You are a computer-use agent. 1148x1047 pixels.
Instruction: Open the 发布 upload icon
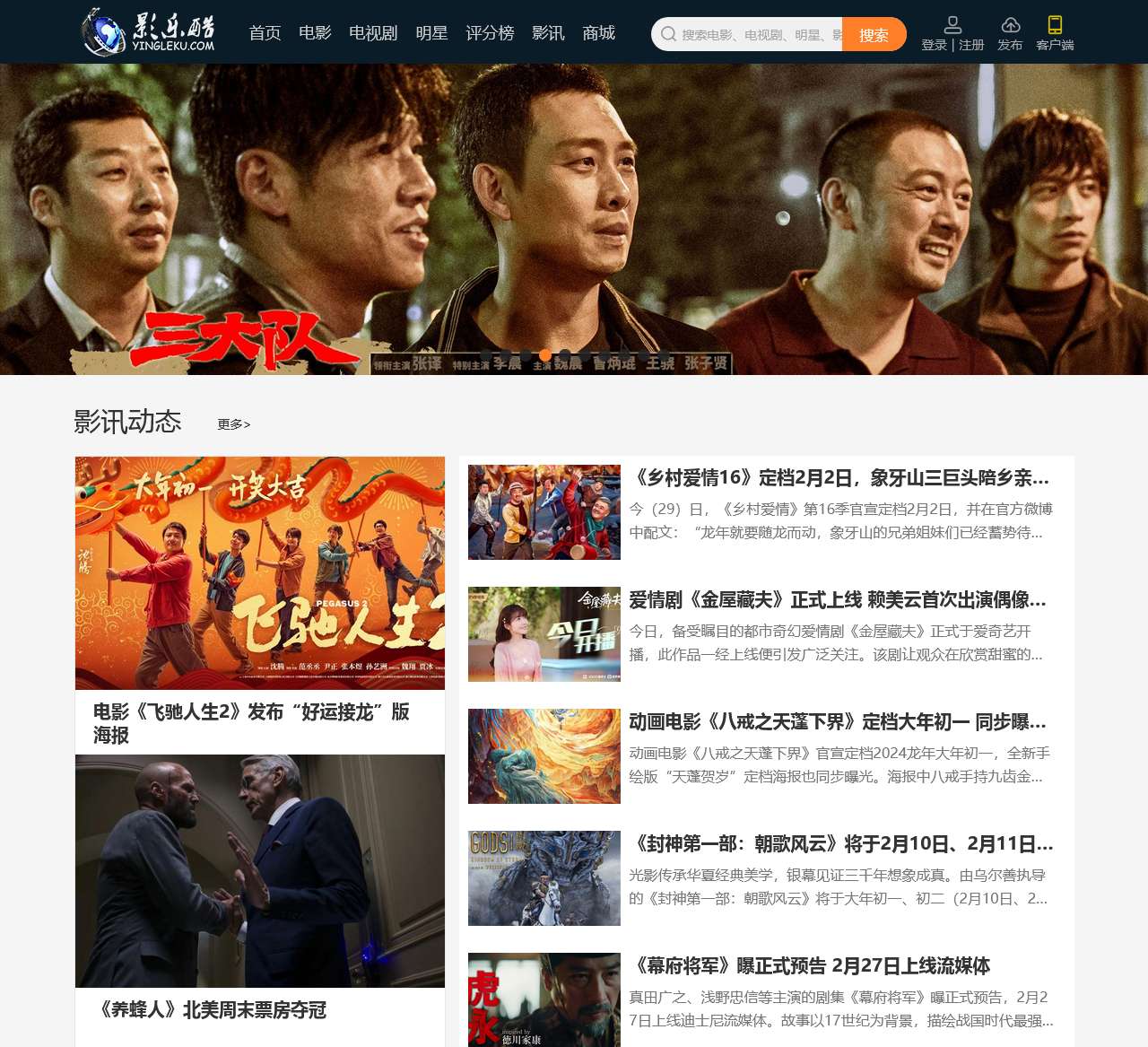[x=1010, y=33]
